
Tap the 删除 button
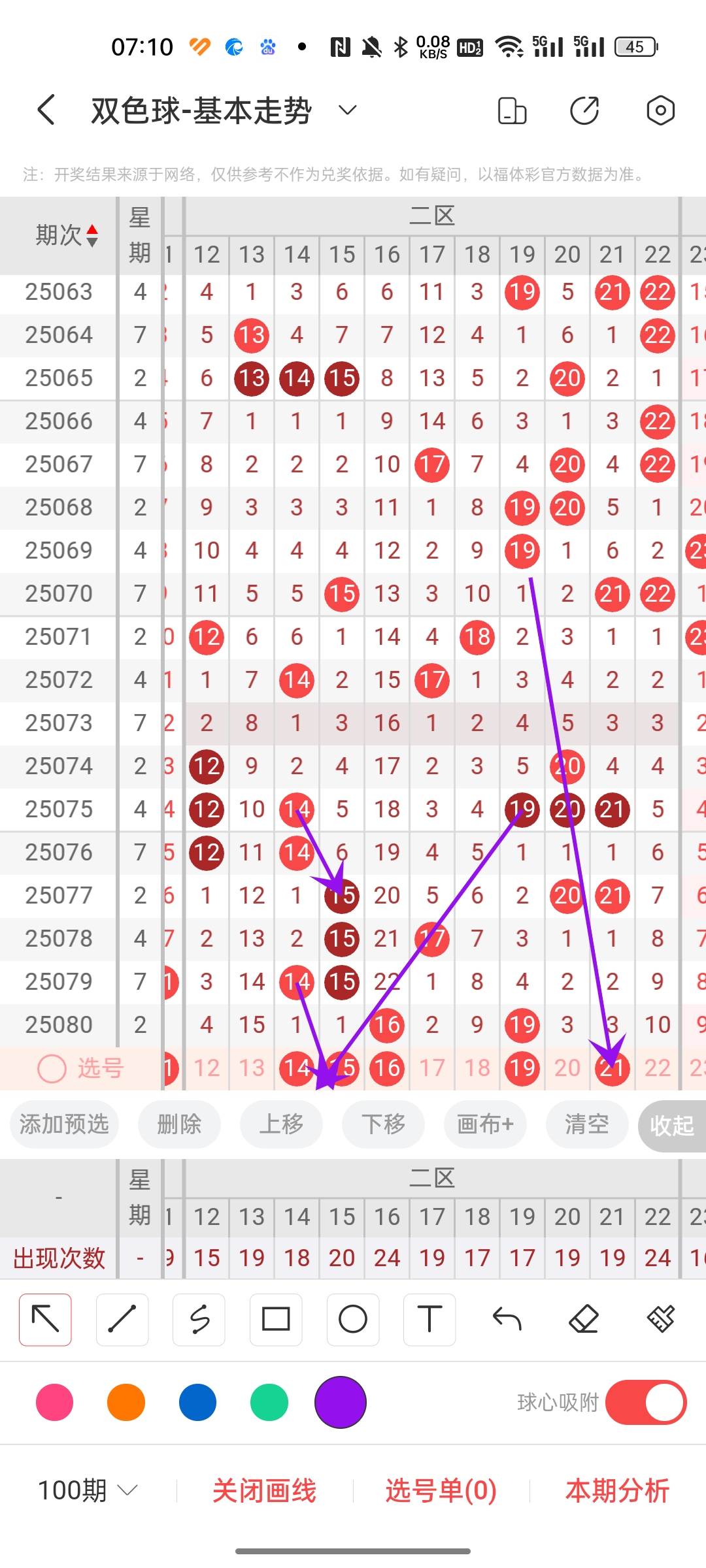[x=179, y=1124]
